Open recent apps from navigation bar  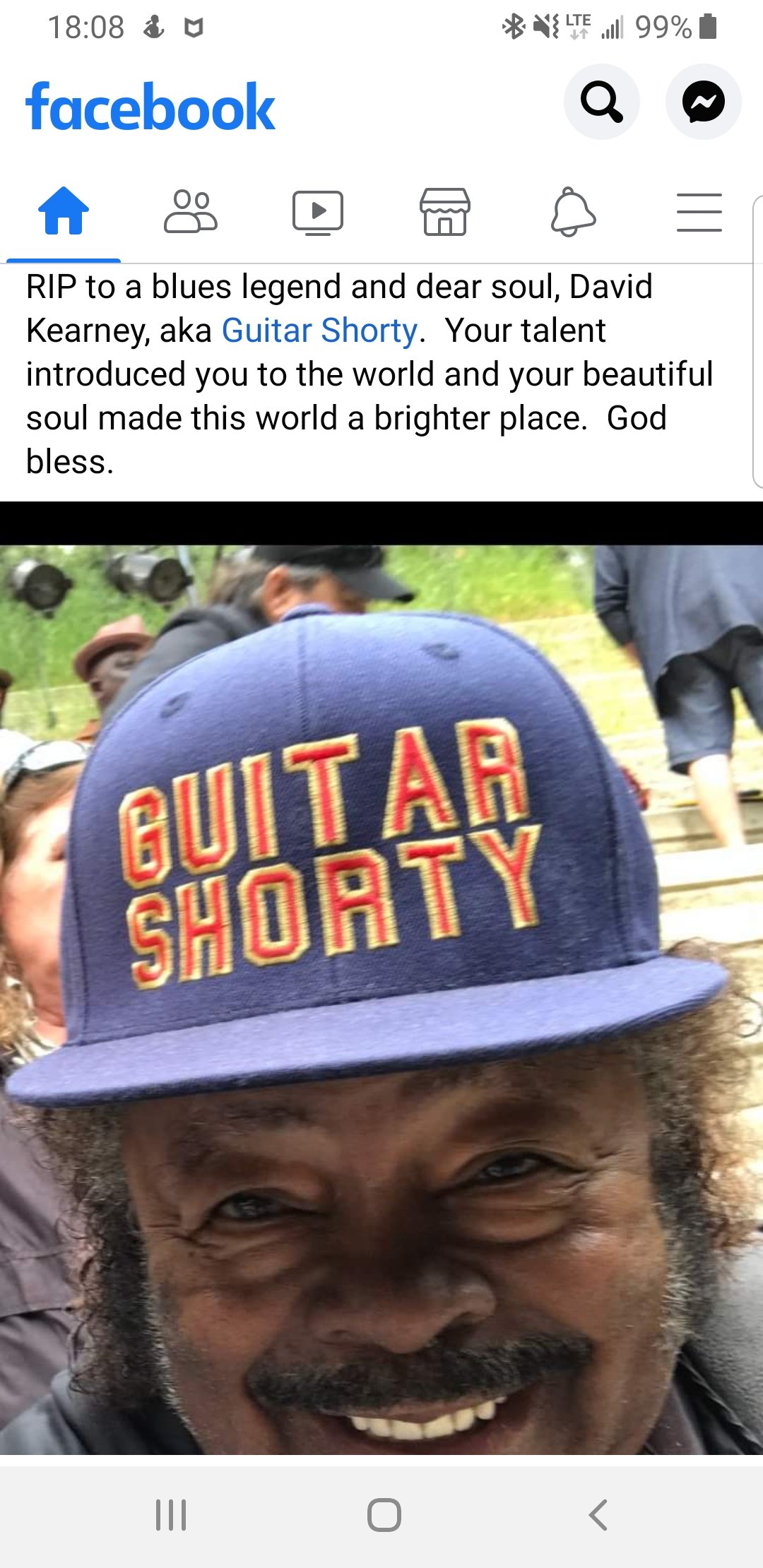point(171,1514)
